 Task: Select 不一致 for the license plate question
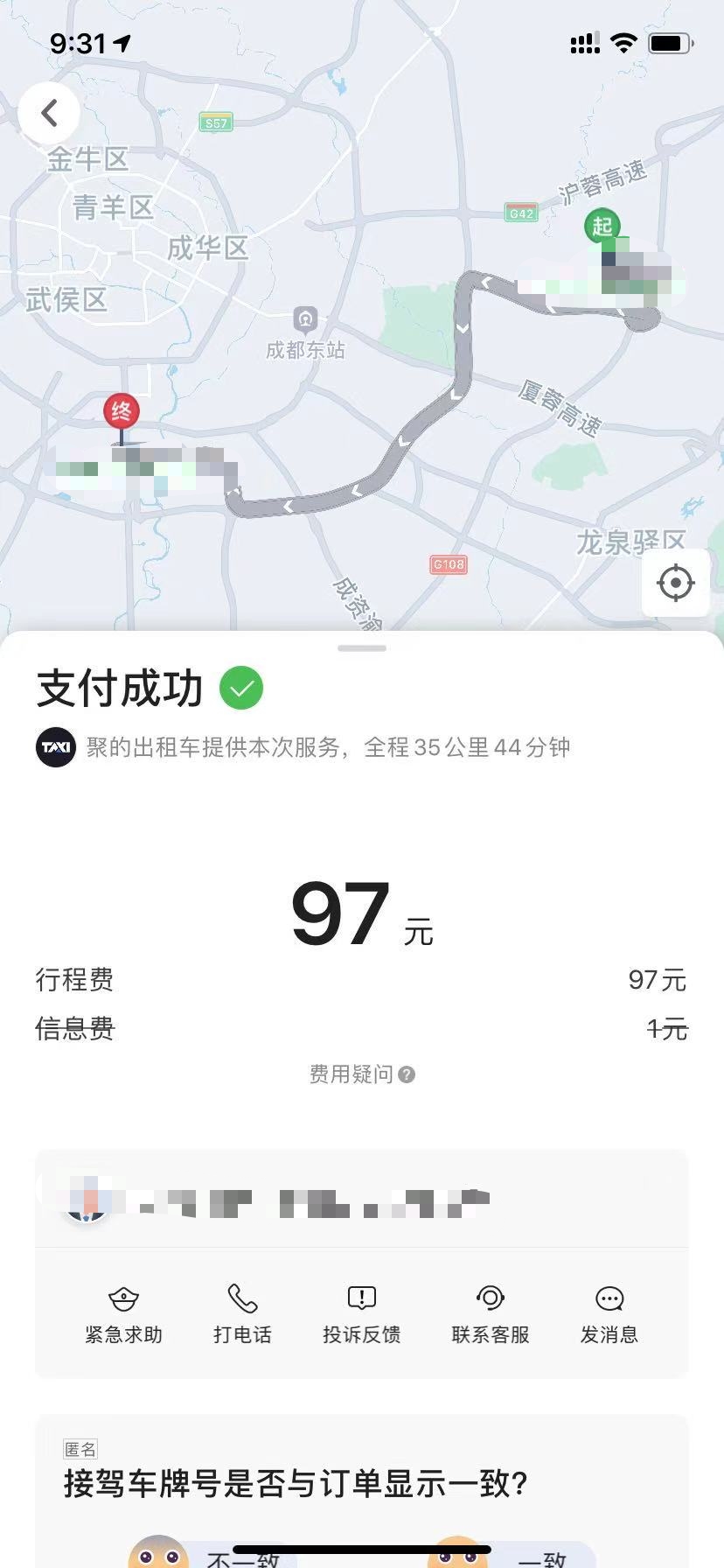(214, 1554)
